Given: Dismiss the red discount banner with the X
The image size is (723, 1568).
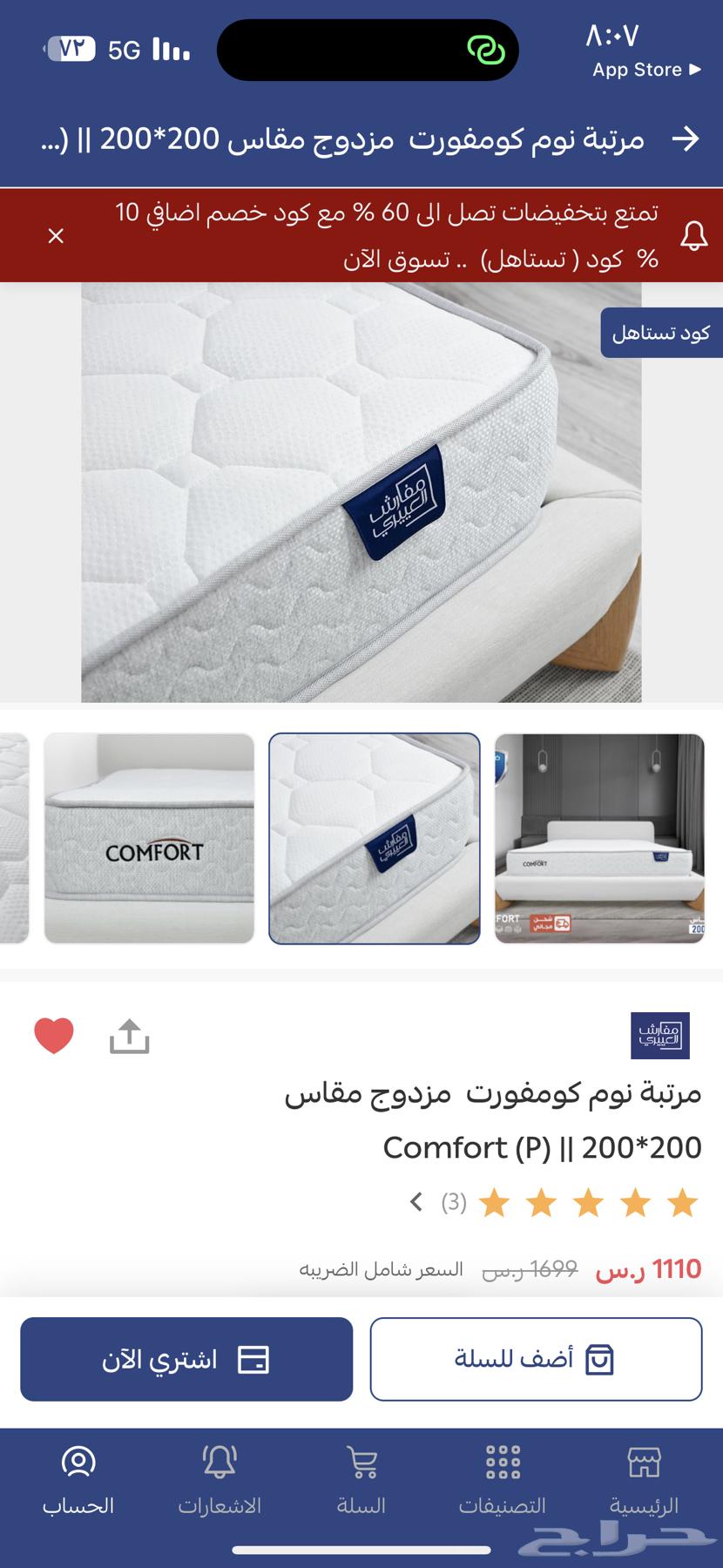Looking at the screenshot, I should click(56, 235).
